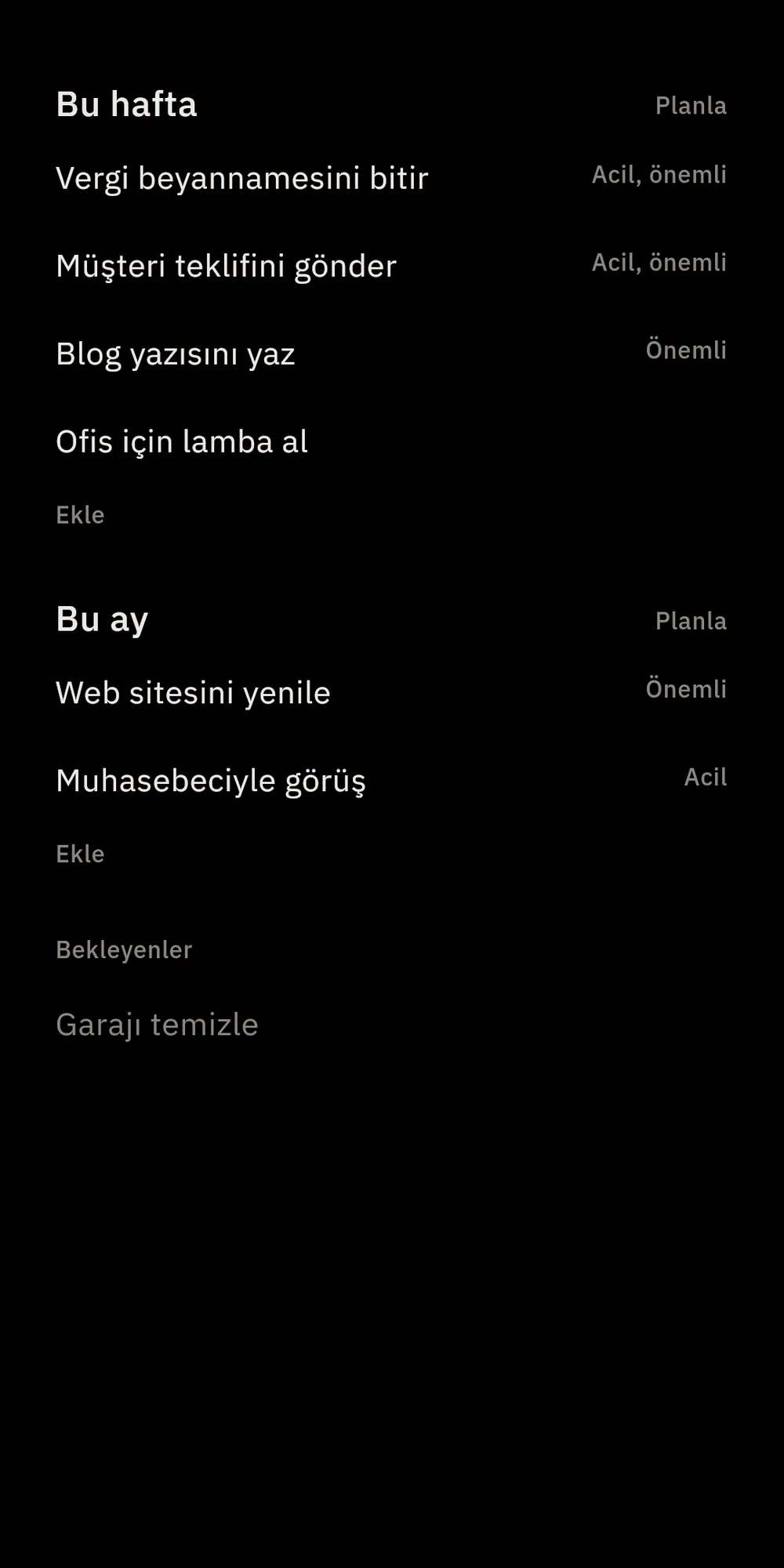Open Müşteri teklifini gönder task
Viewport: 784px width, 1568px height.
click(391, 266)
